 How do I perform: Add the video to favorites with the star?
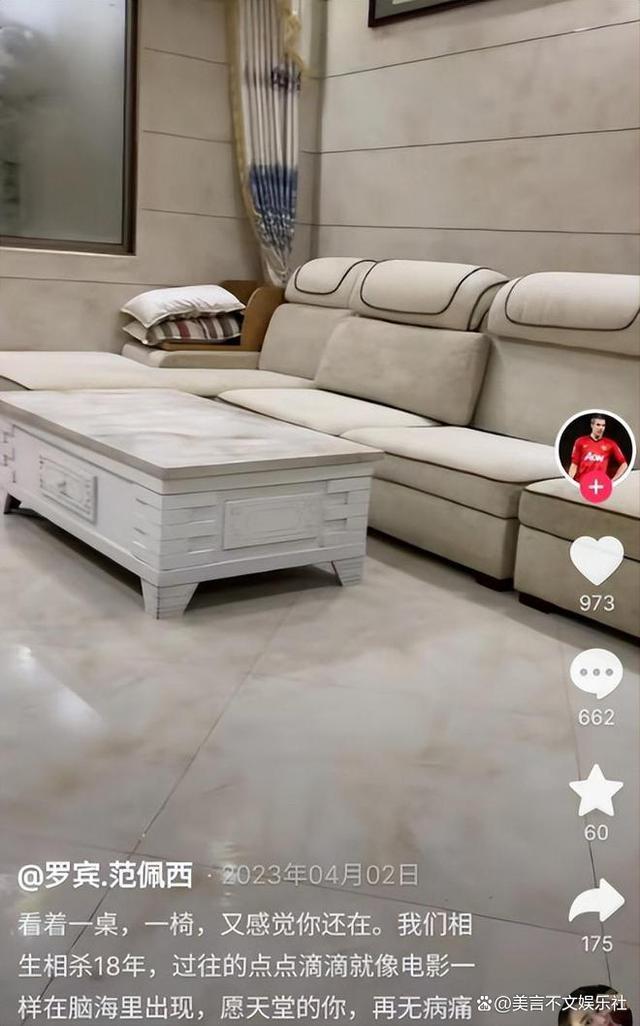pos(596,791)
